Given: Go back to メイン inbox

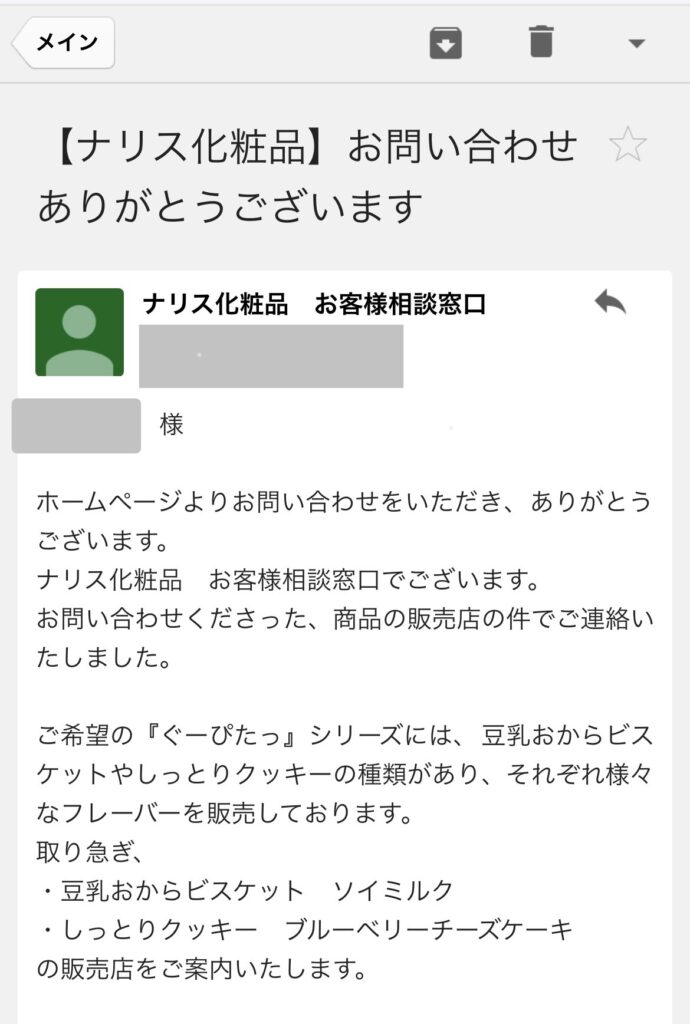Looking at the screenshot, I should pos(64,43).
